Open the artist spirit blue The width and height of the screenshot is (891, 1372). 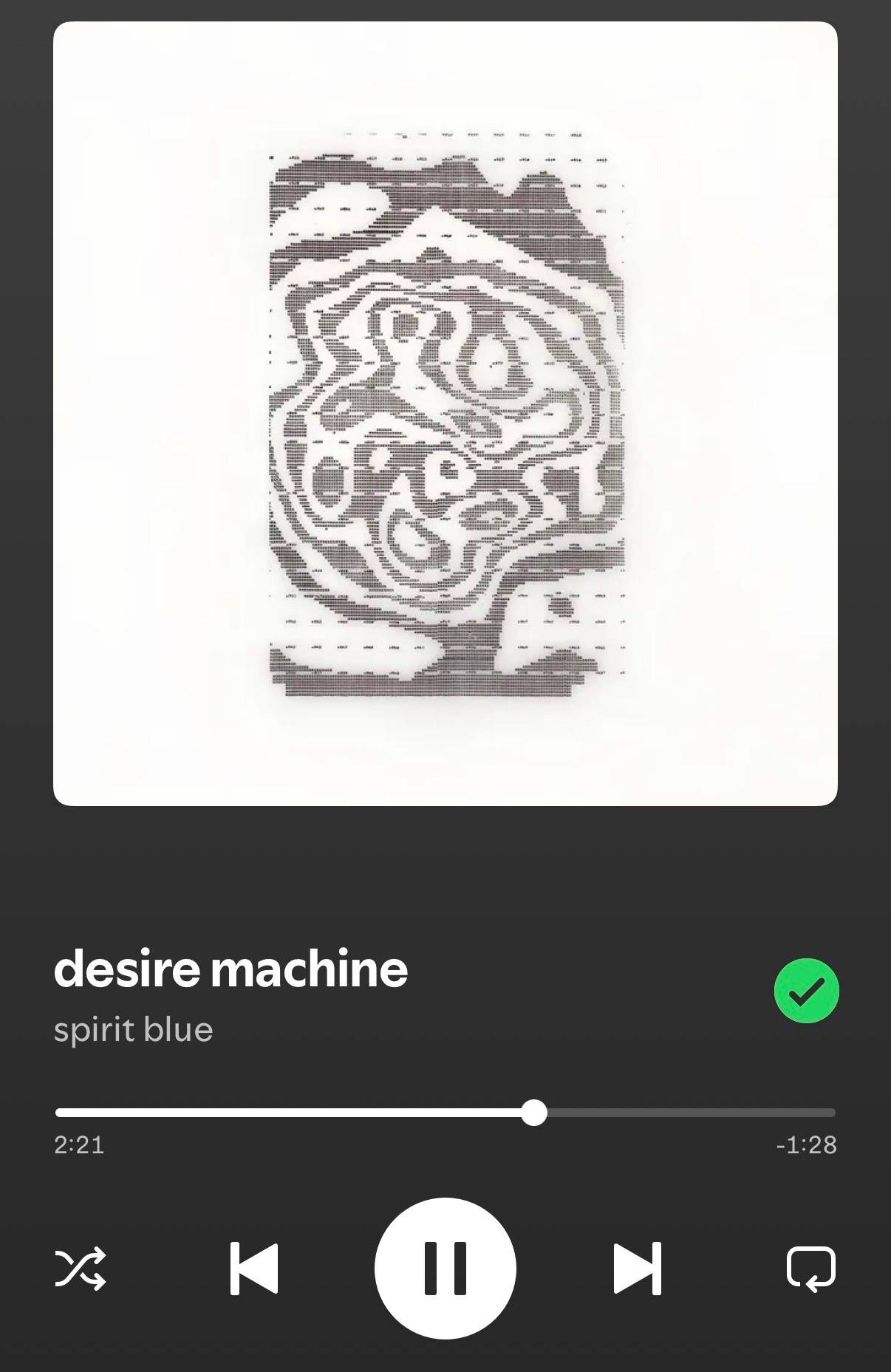click(x=134, y=1030)
